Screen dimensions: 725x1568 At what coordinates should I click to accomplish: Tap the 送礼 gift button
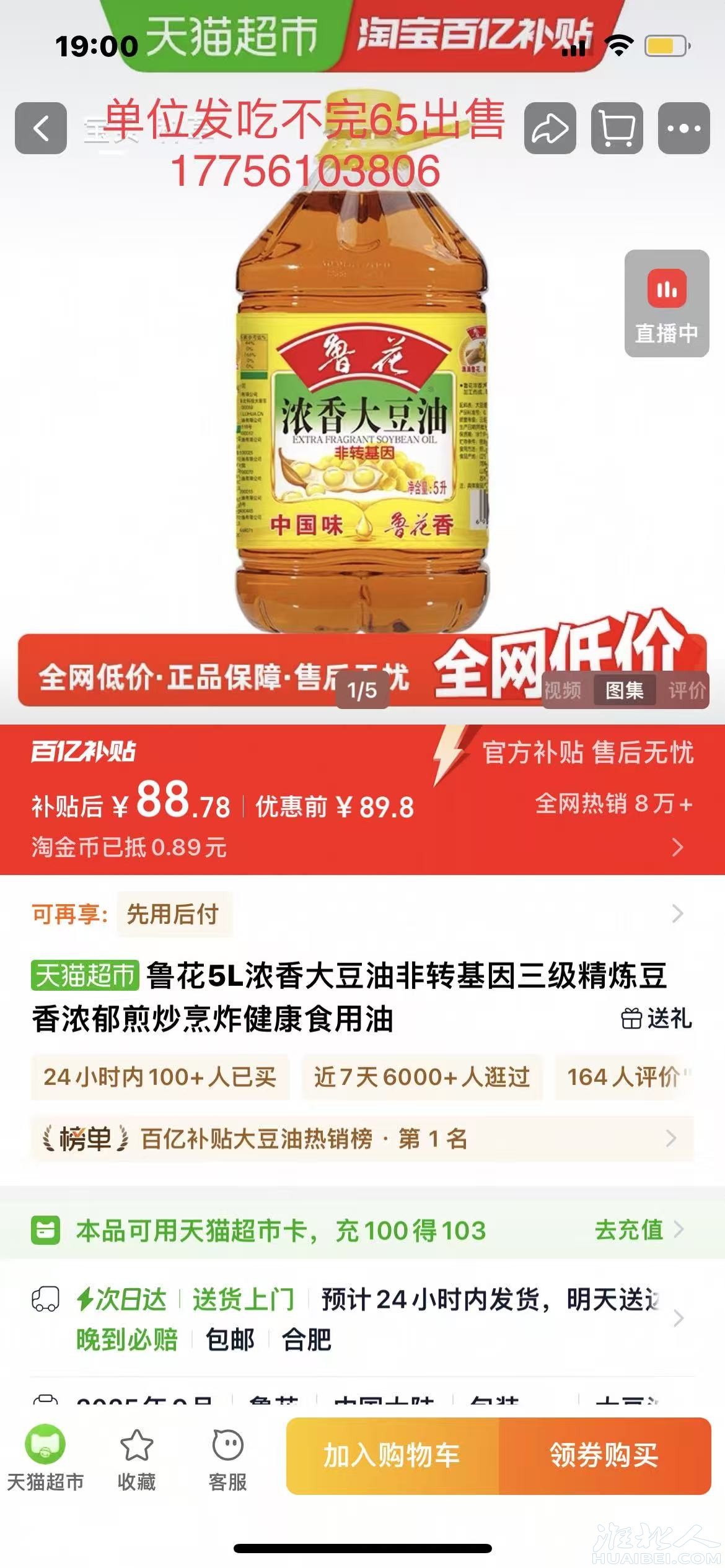pyautogui.click(x=656, y=1019)
